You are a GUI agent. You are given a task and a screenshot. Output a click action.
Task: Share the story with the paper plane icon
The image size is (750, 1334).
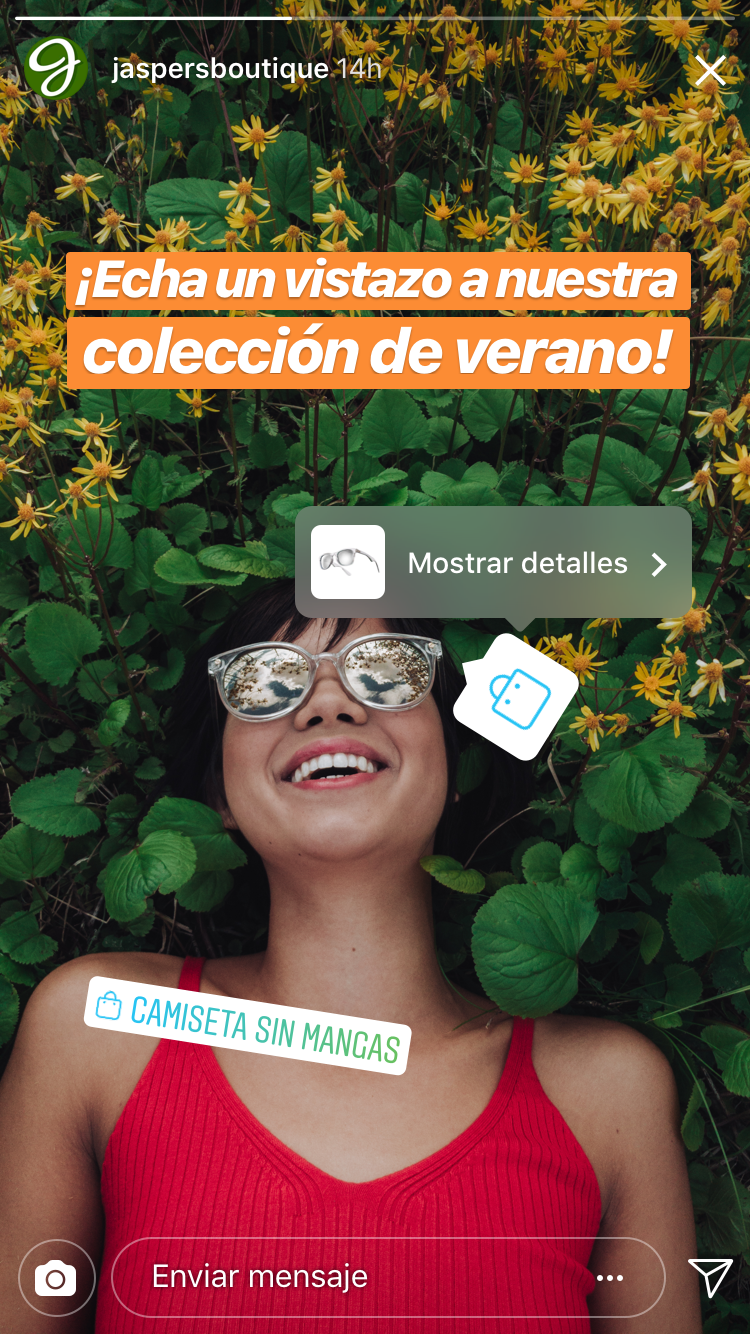click(710, 1277)
